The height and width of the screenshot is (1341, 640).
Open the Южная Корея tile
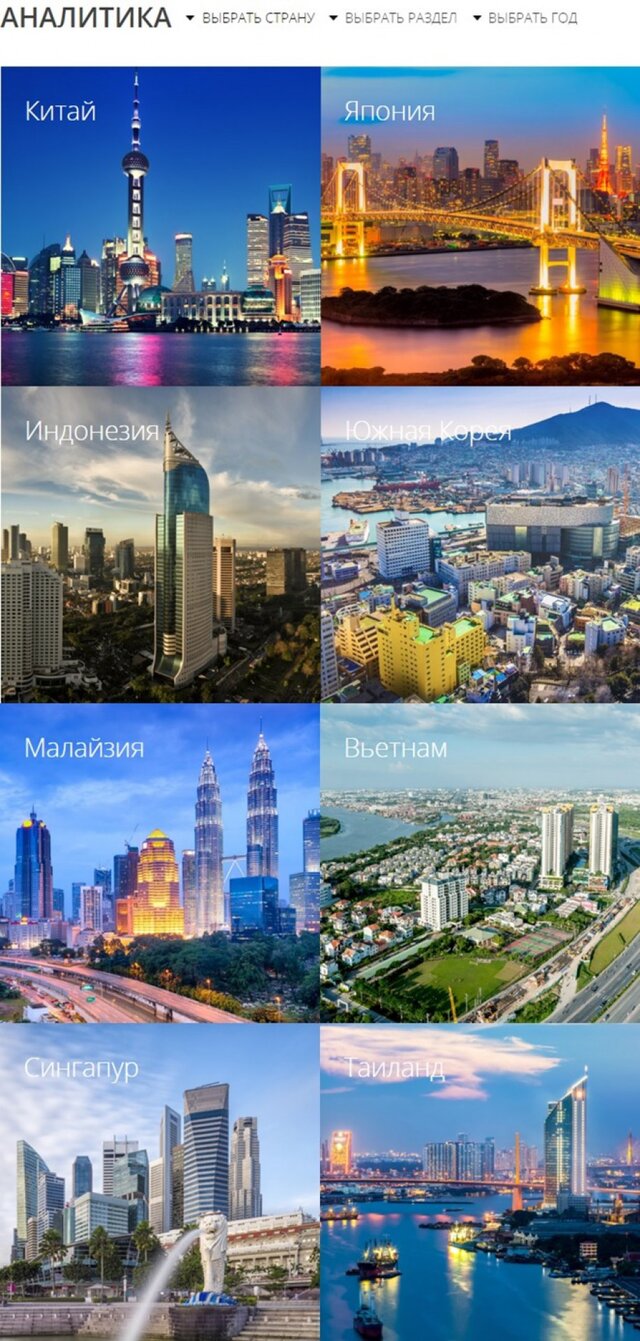(x=480, y=545)
